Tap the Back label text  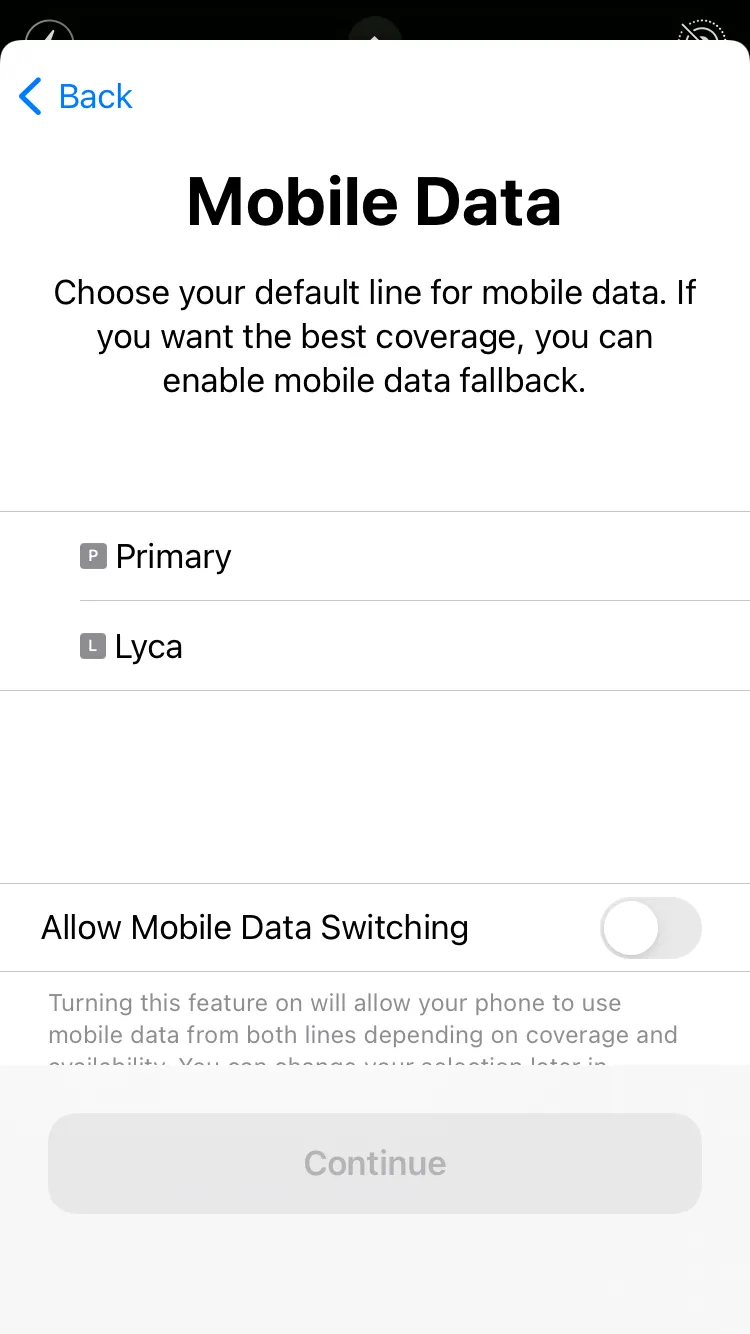pyautogui.click(x=95, y=96)
